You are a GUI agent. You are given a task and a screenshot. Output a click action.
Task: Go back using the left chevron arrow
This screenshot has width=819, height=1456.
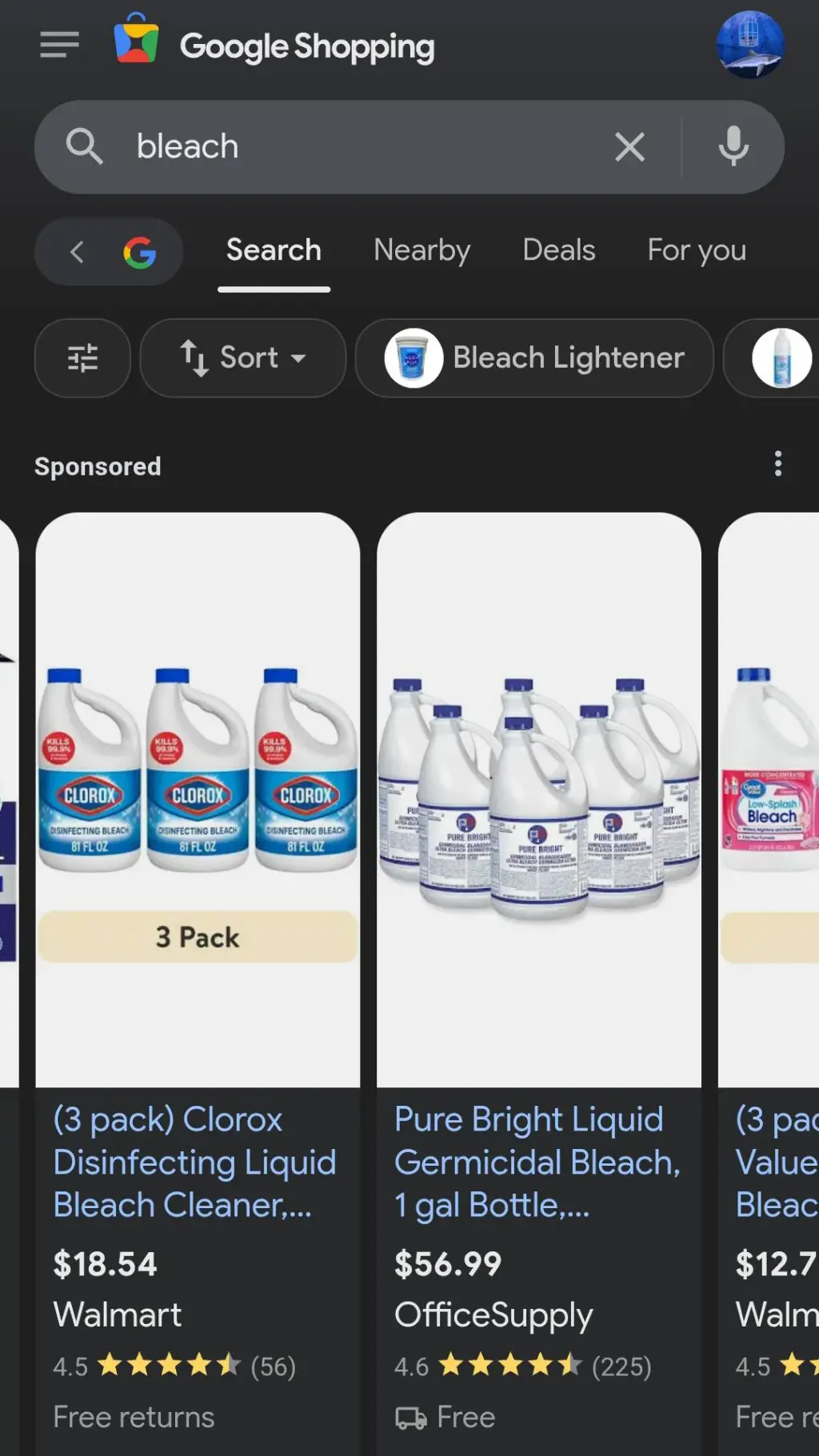coord(76,251)
